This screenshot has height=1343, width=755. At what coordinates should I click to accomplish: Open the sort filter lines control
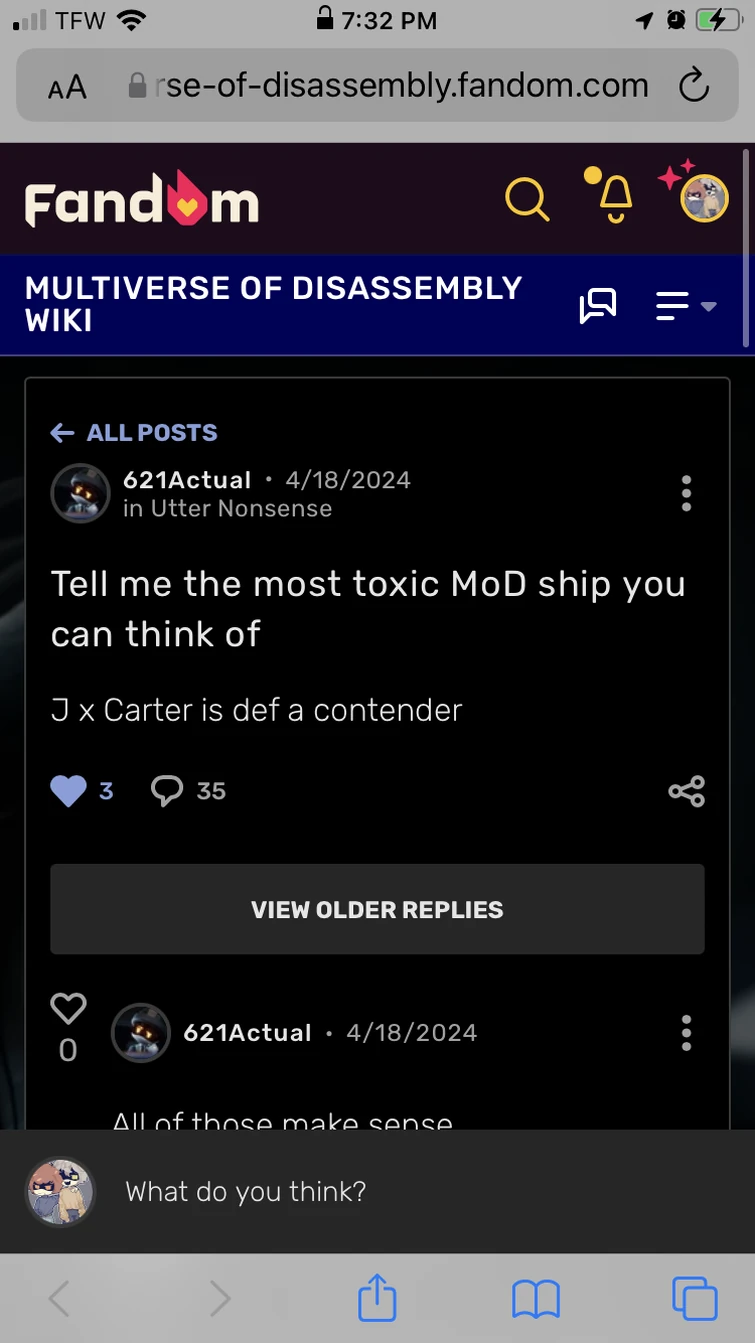pyautogui.click(x=673, y=306)
